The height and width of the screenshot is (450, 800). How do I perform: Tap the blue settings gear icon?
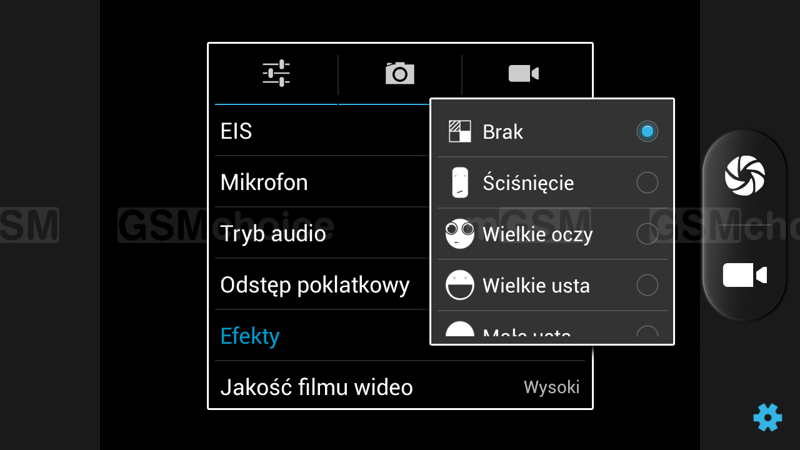coord(767,417)
